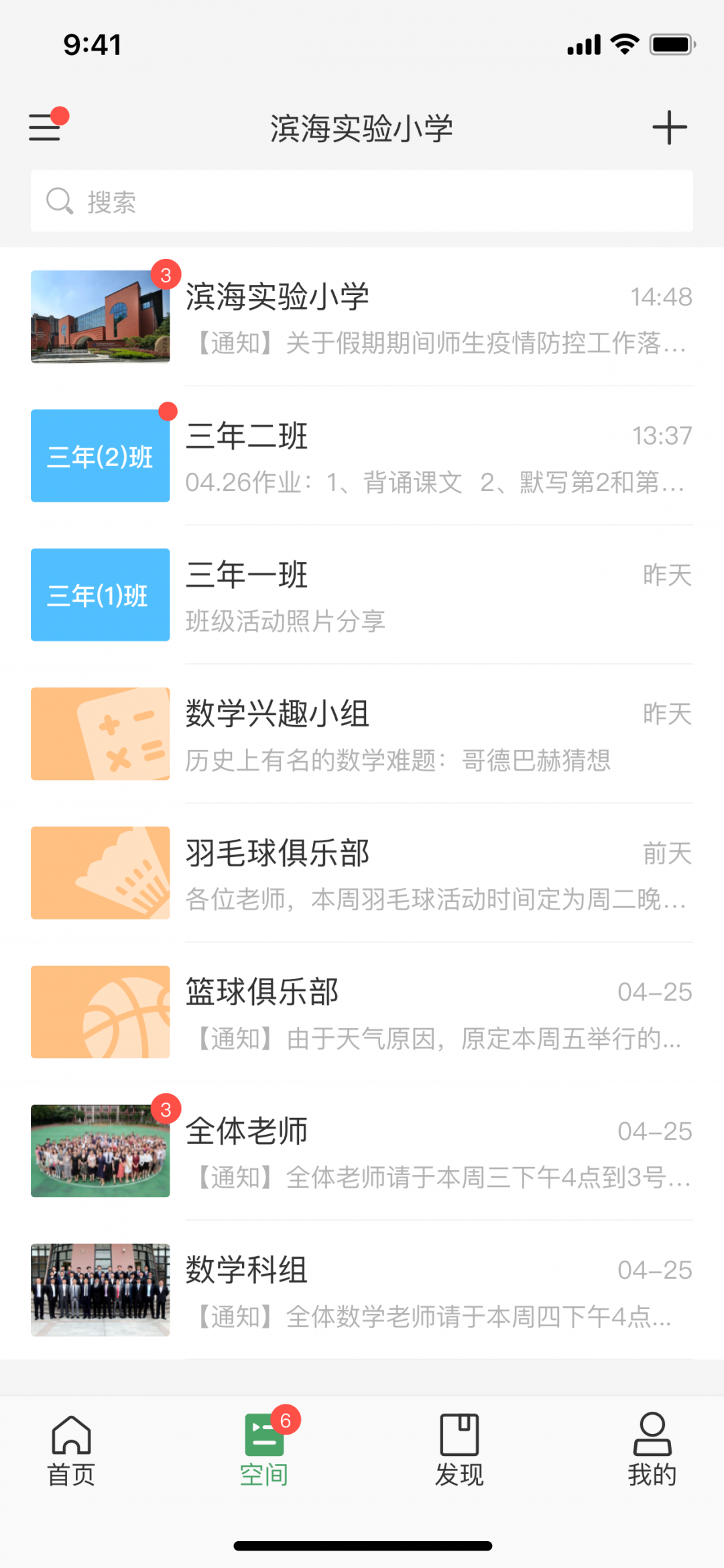The width and height of the screenshot is (724, 1568).
Task: Open the 篮球俱乐部 group
Action: [x=362, y=1012]
